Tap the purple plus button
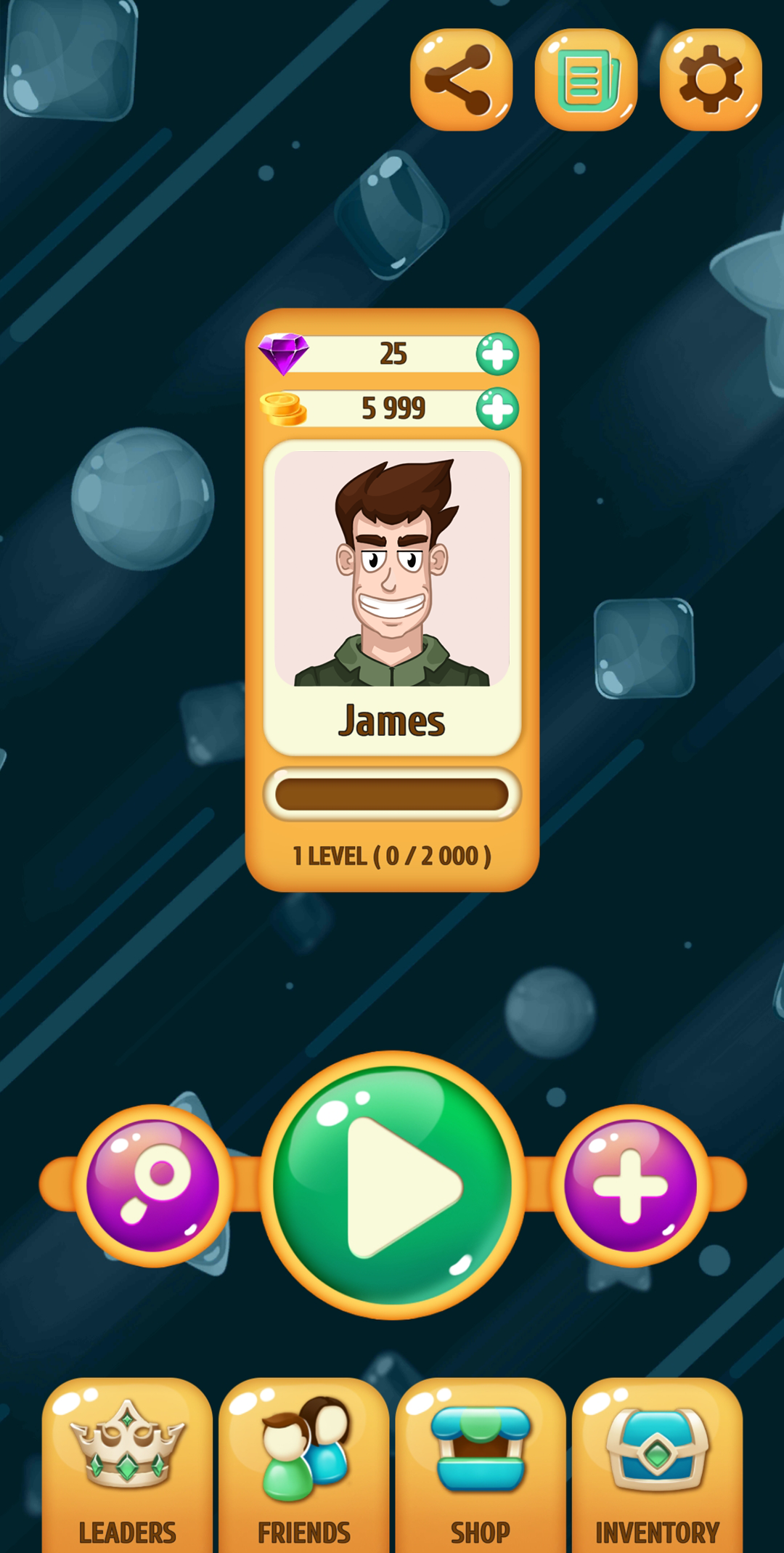 tap(630, 1185)
